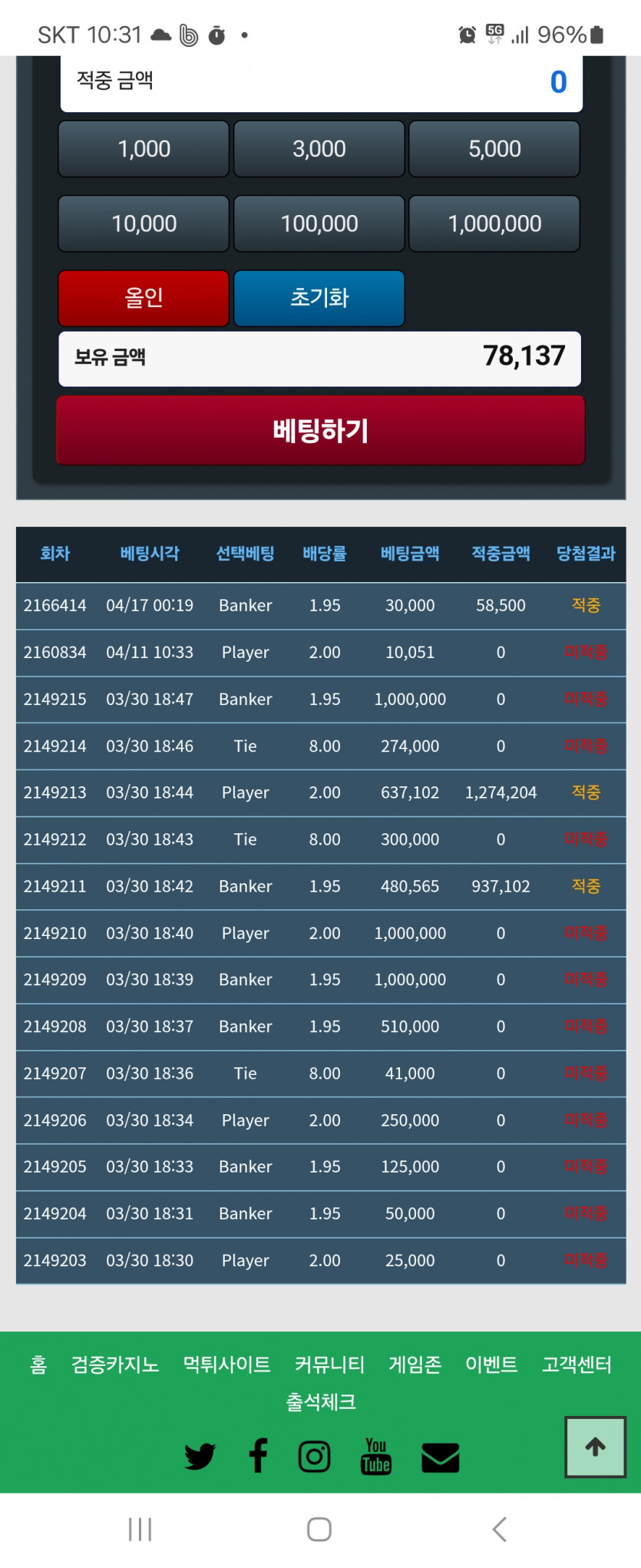641x1568 pixels.
Task: Go all in with 올인 button
Action: pyautogui.click(x=144, y=298)
